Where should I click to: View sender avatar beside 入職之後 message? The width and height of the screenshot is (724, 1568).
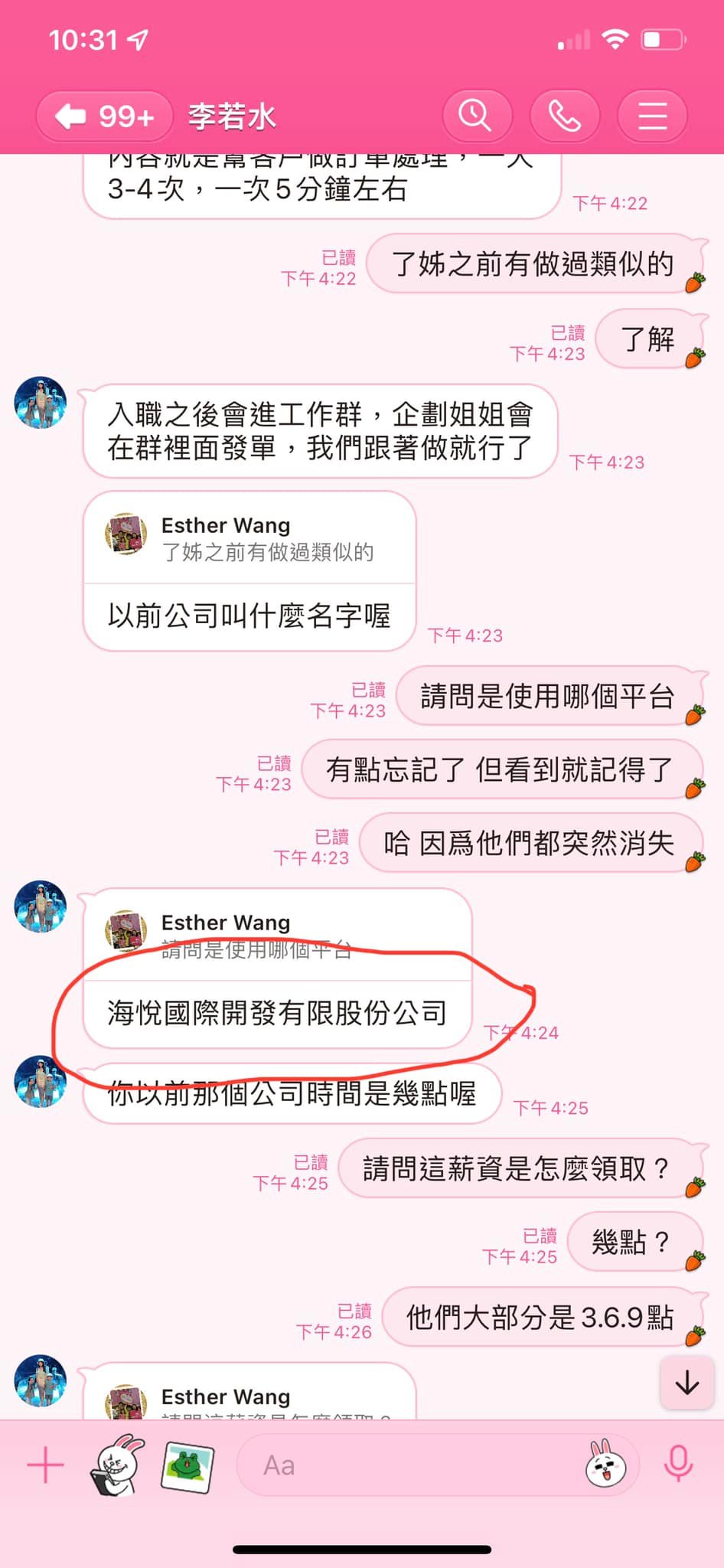pos(41,403)
